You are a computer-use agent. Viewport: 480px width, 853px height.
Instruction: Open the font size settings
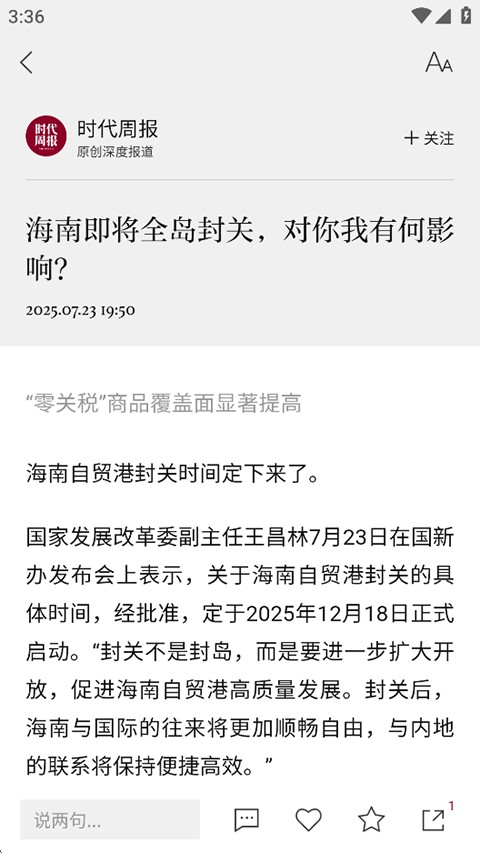(x=439, y=62)
